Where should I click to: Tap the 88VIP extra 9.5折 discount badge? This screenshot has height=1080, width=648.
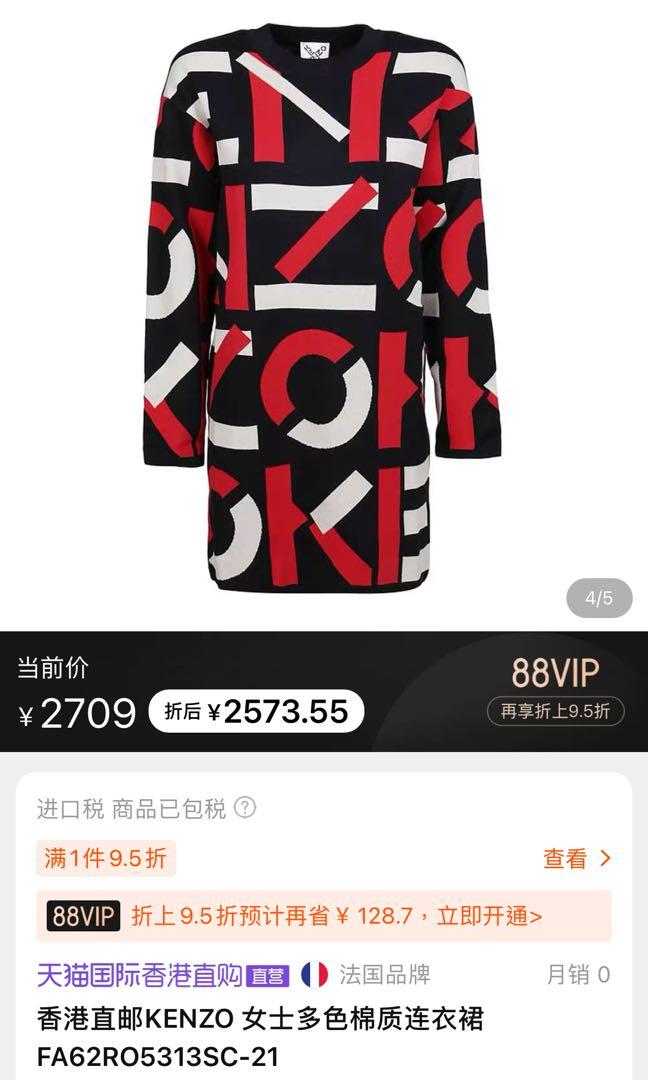click(555, 711)
